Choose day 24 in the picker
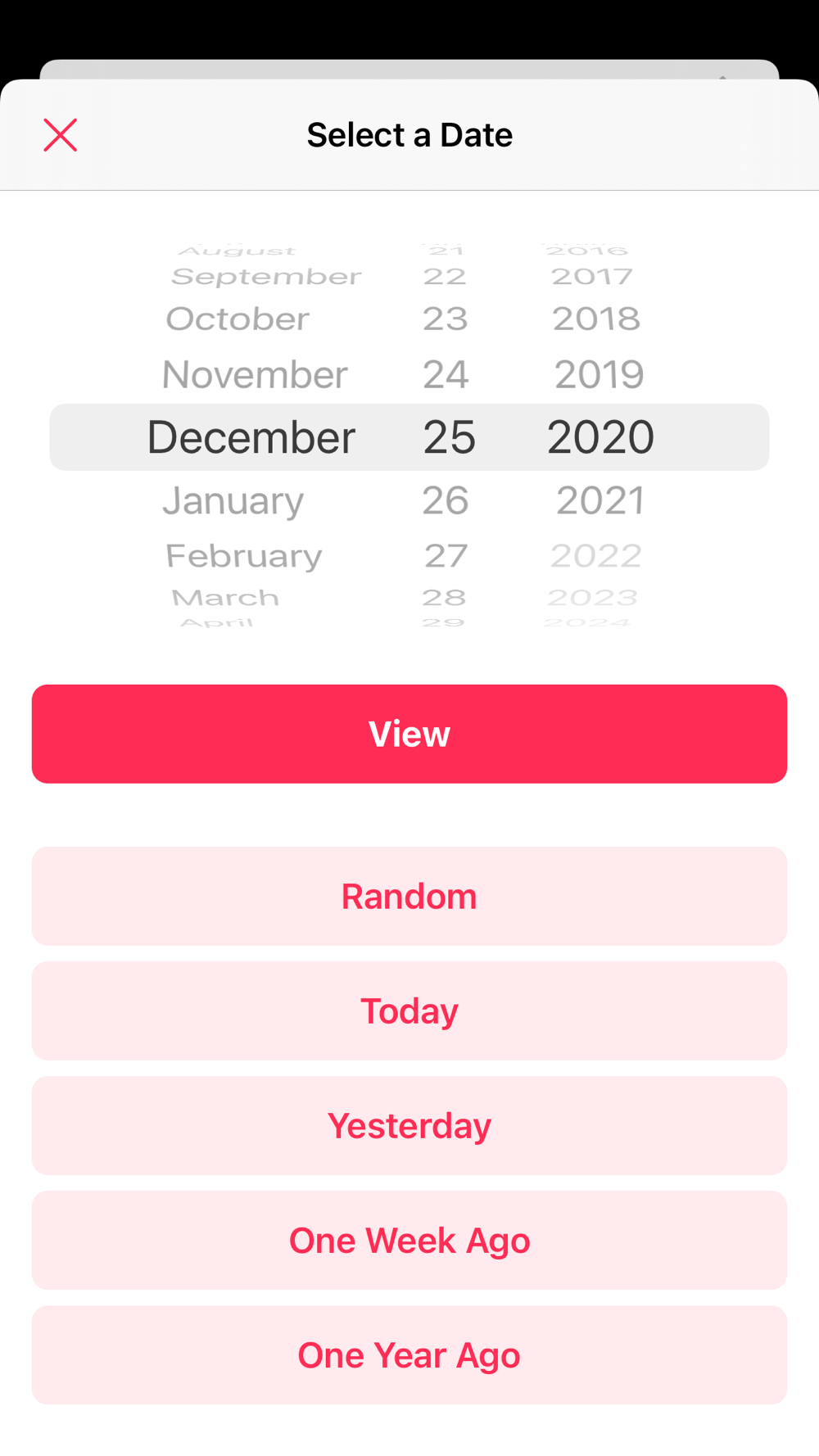819x1456 pixels. [446, 375]
